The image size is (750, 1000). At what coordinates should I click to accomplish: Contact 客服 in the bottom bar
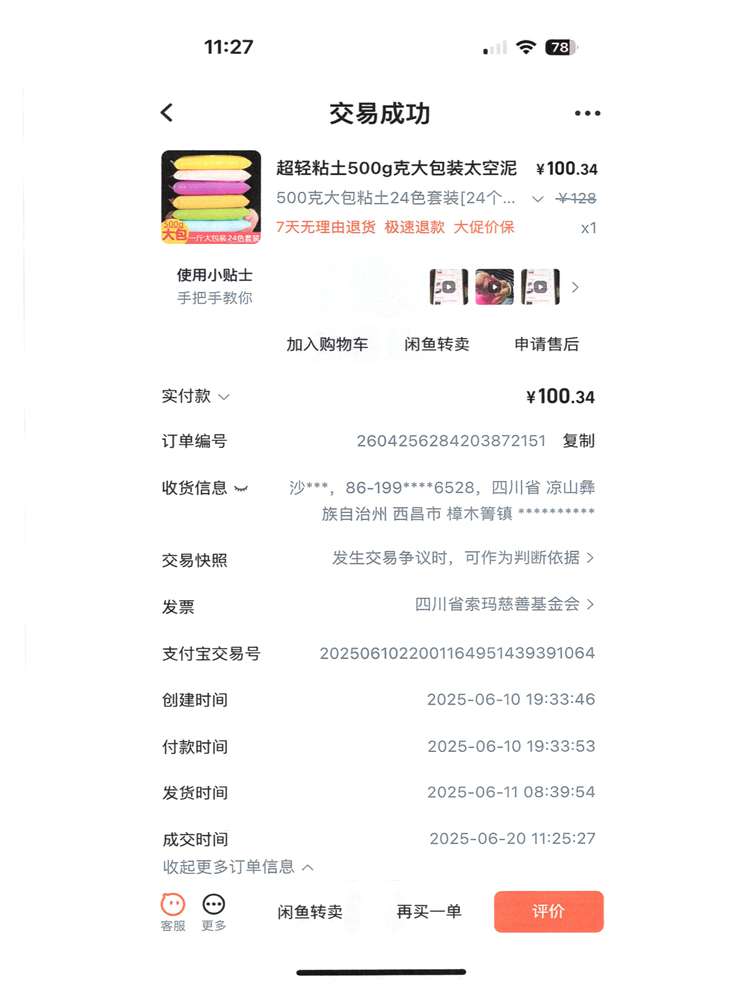(173, 911)
